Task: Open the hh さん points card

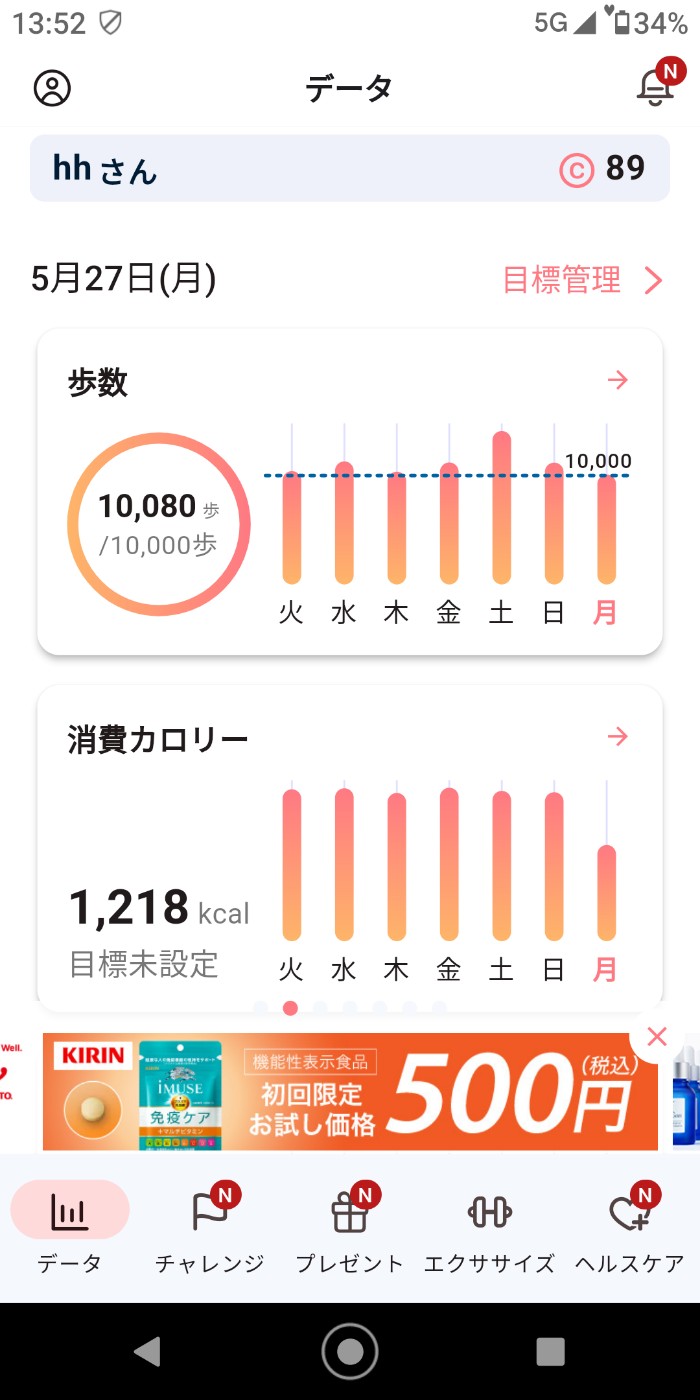Action: [x=350, y=169]
